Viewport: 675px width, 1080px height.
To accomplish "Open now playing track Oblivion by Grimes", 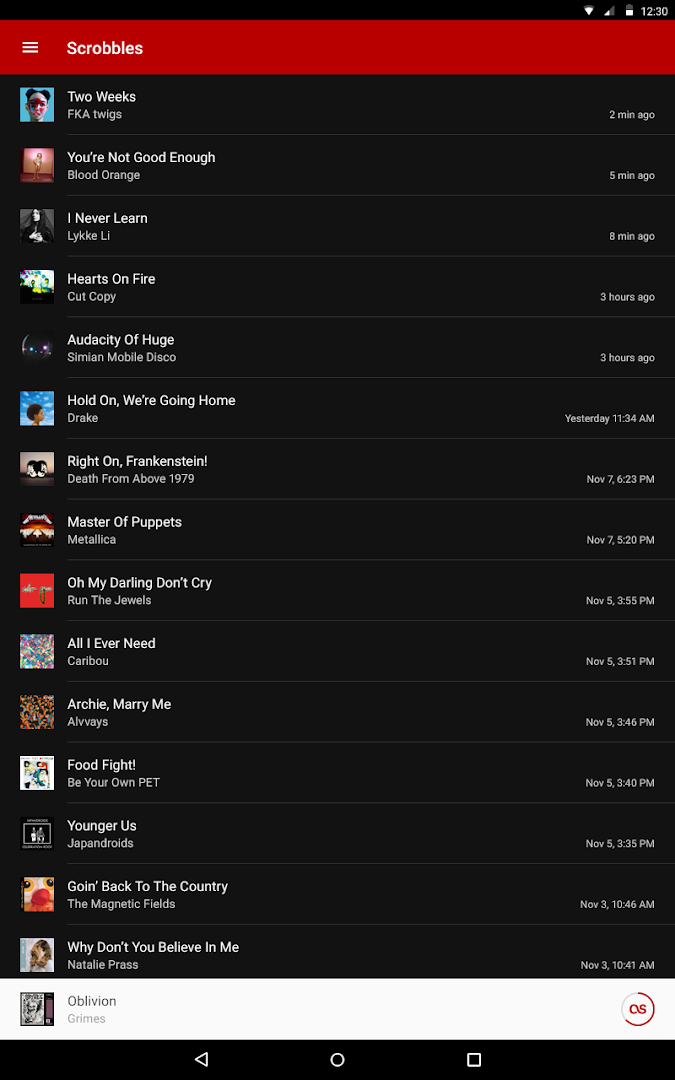I will click(300, 1009).
